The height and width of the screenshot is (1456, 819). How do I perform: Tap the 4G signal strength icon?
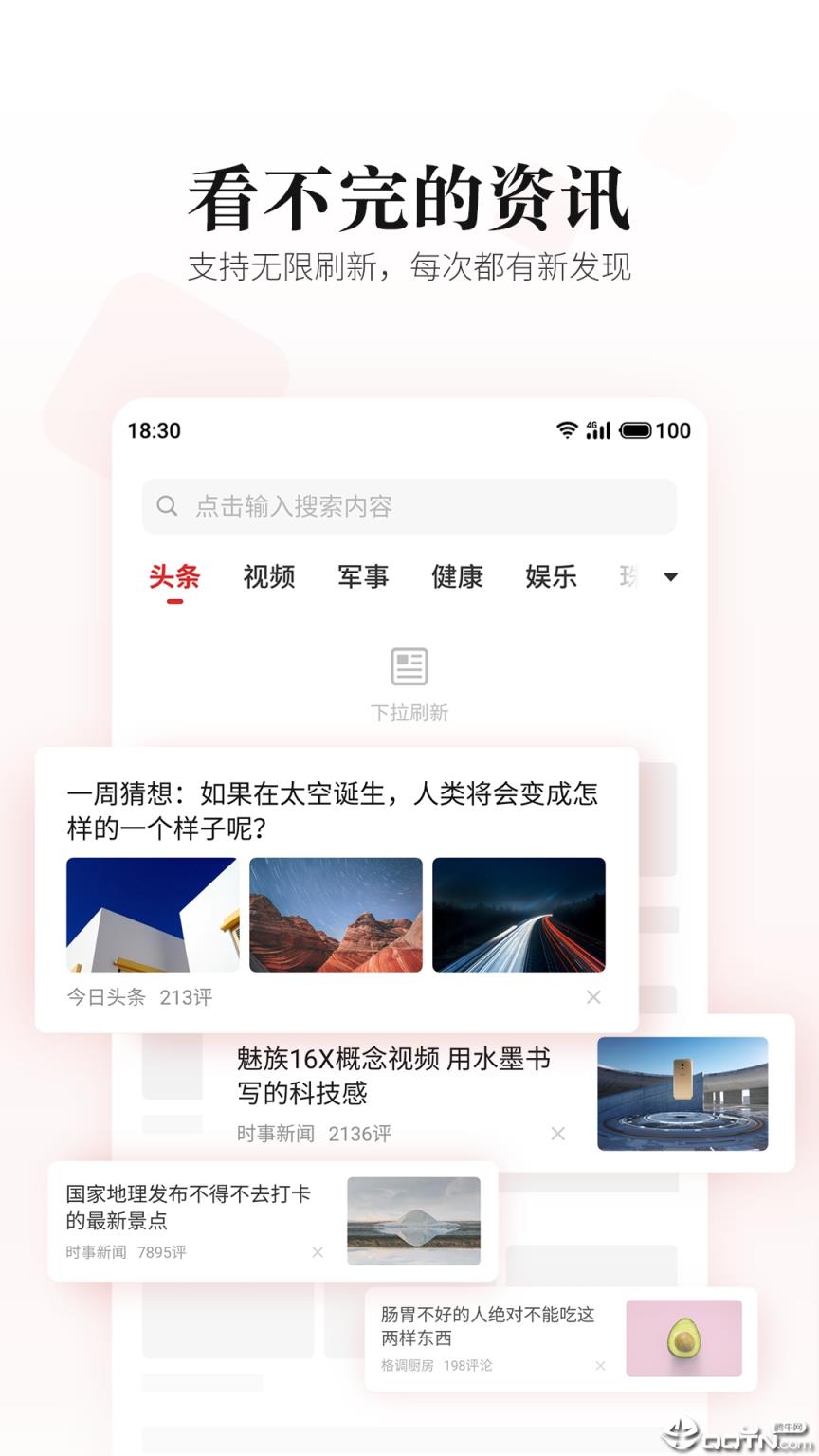pos(598,430)
